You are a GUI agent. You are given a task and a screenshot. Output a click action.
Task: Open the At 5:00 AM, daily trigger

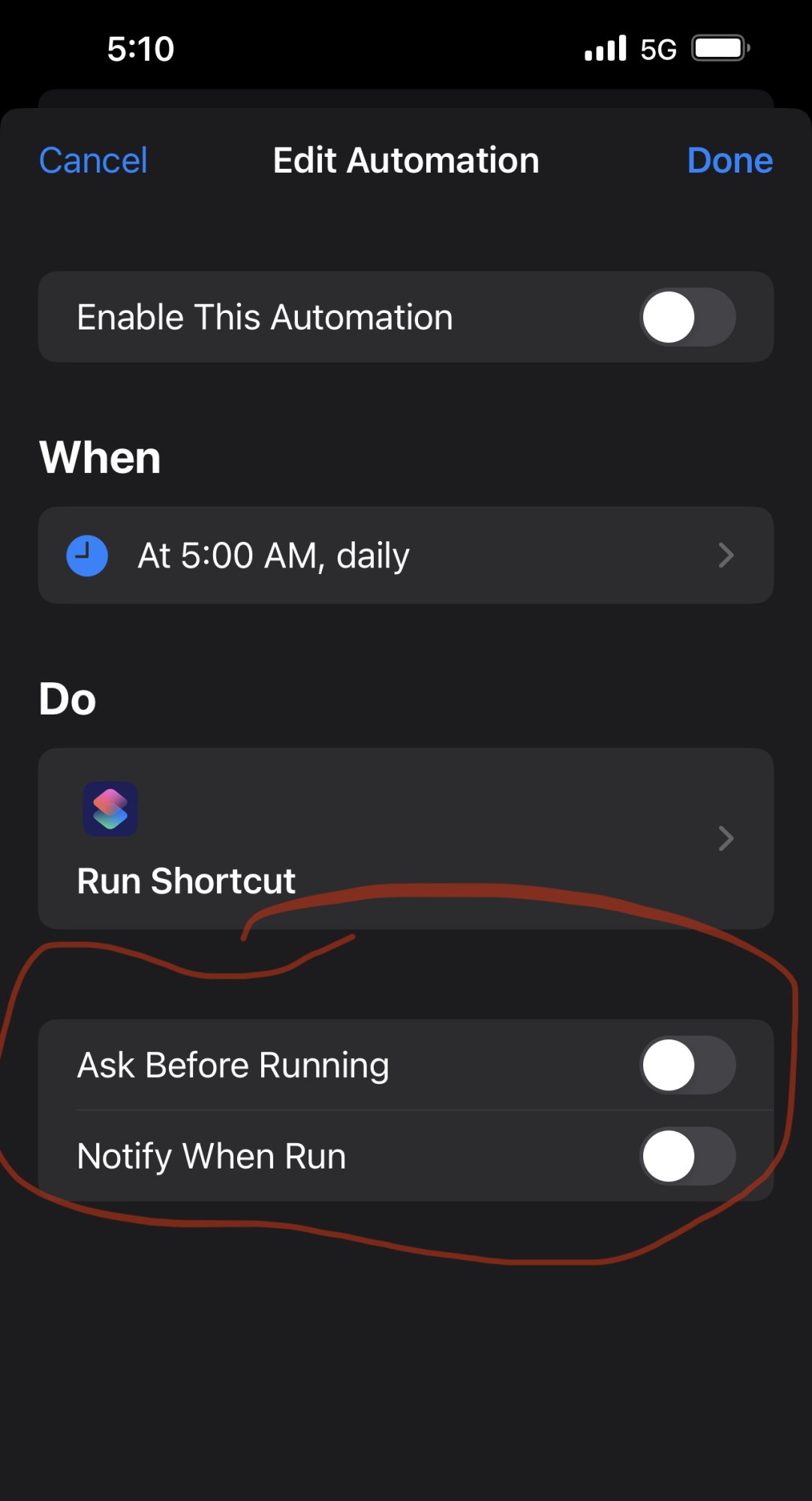(405, 555)
